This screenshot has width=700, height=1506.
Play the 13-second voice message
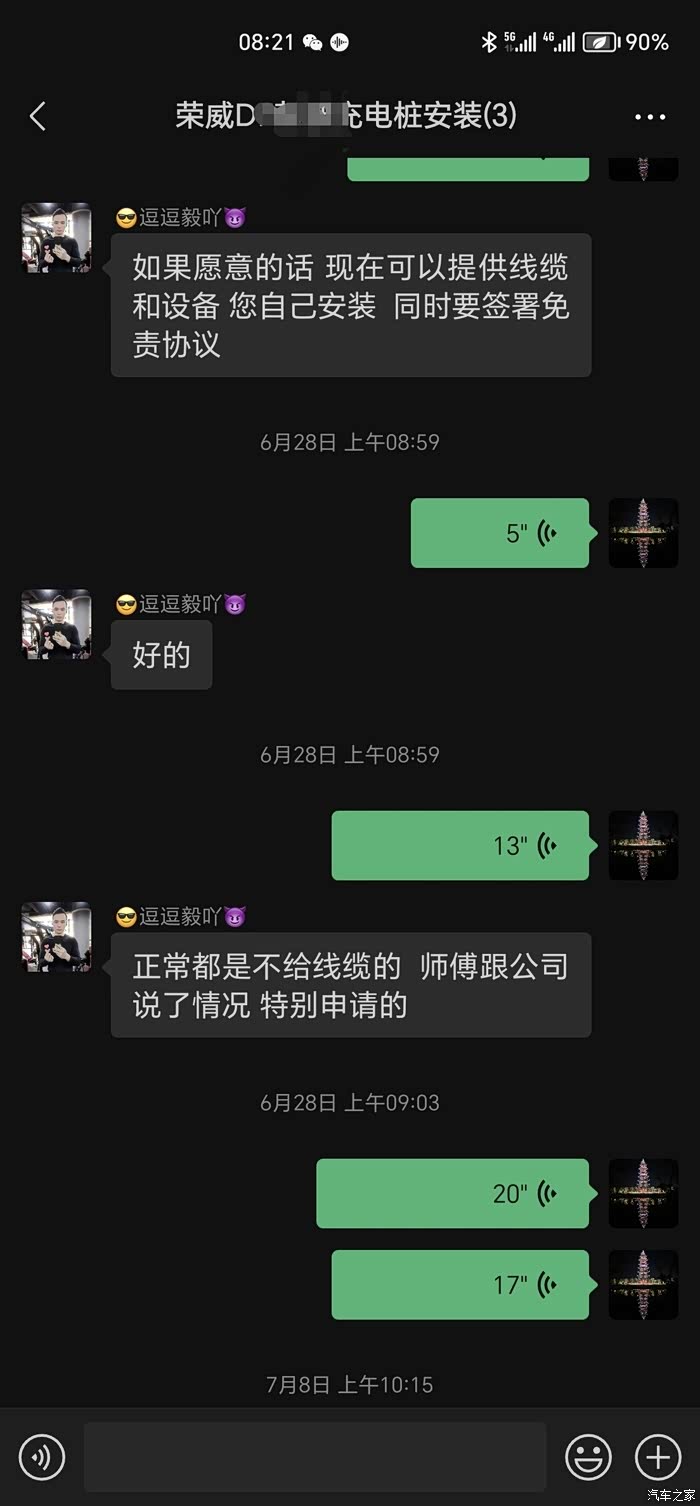[460, 846]
